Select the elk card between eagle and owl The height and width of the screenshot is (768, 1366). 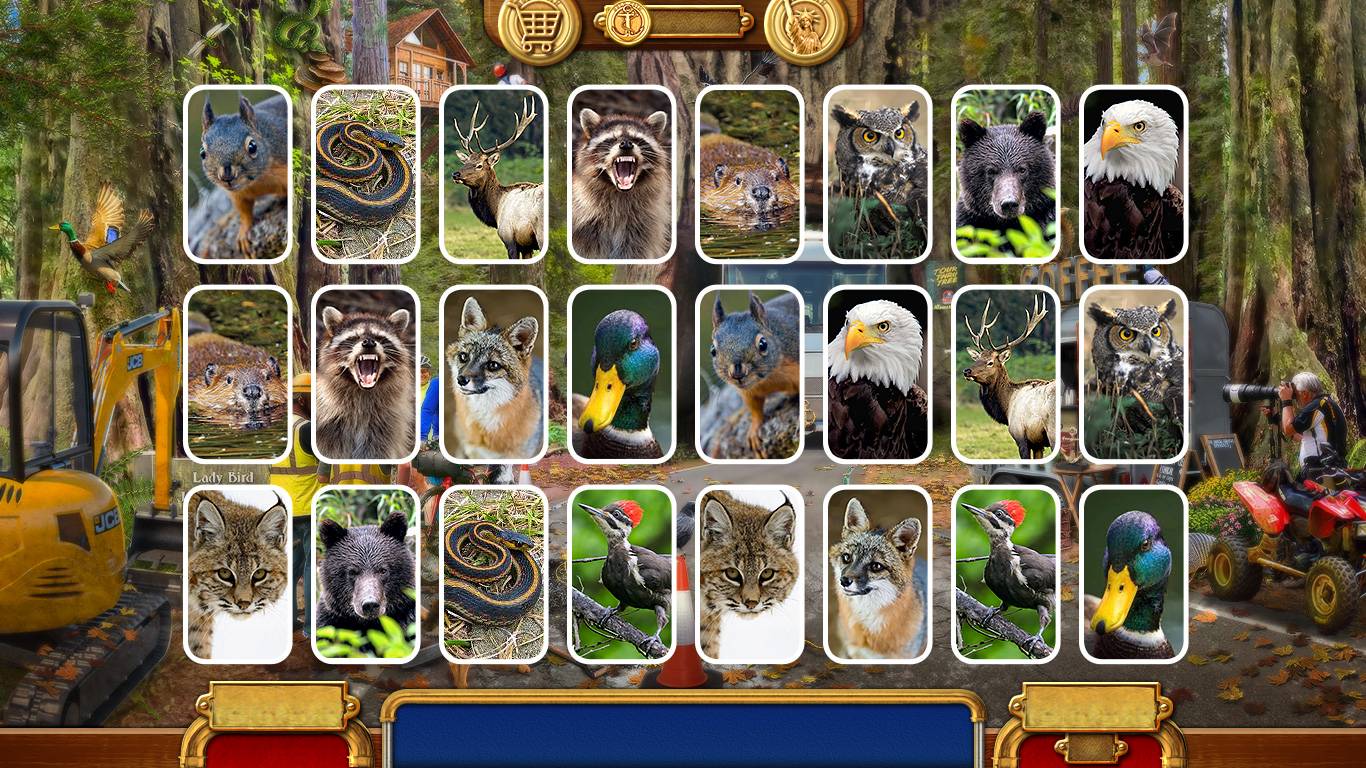click(x=1006, y=374)
